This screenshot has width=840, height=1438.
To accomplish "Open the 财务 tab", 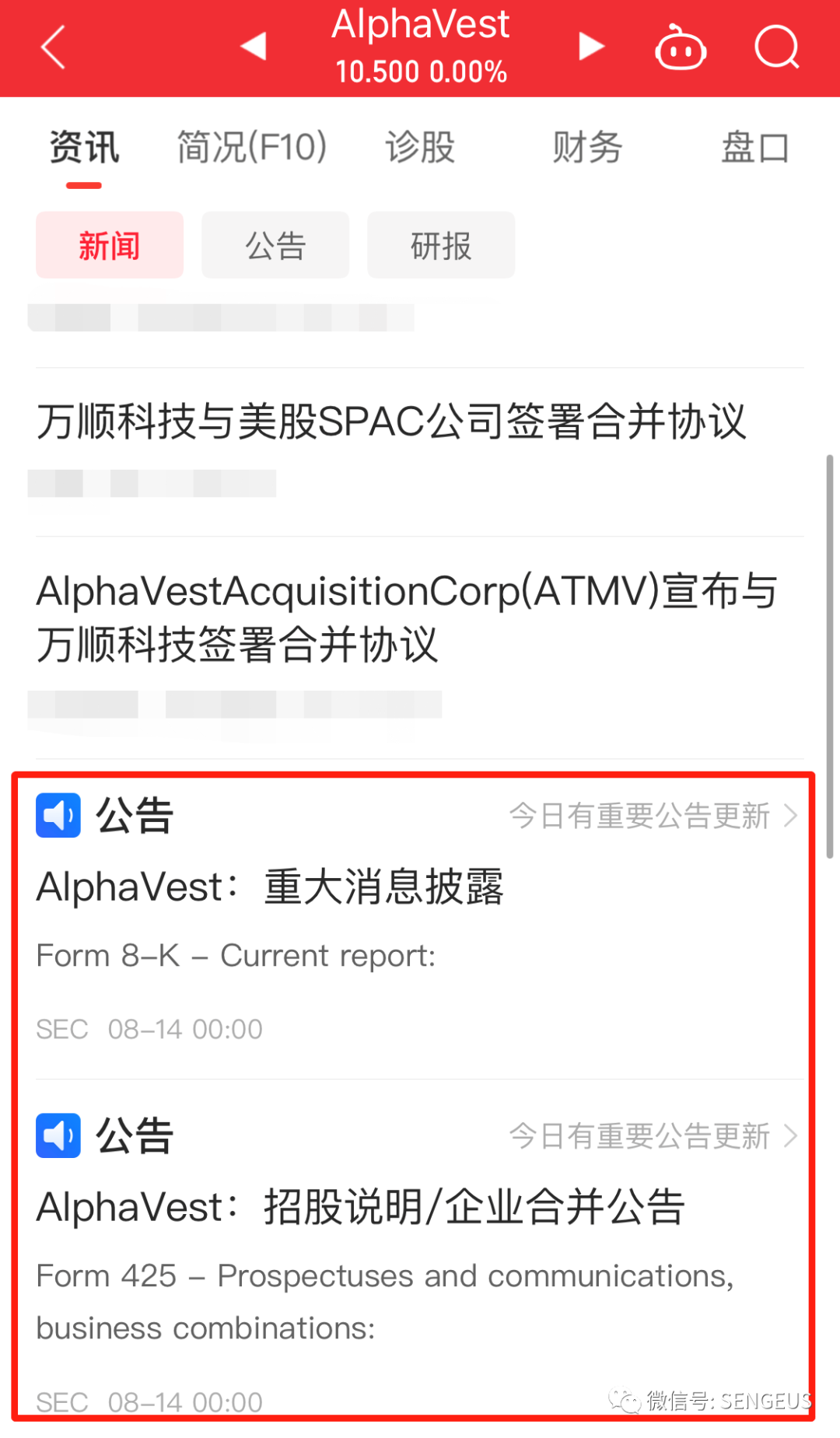I will (587, 147).
